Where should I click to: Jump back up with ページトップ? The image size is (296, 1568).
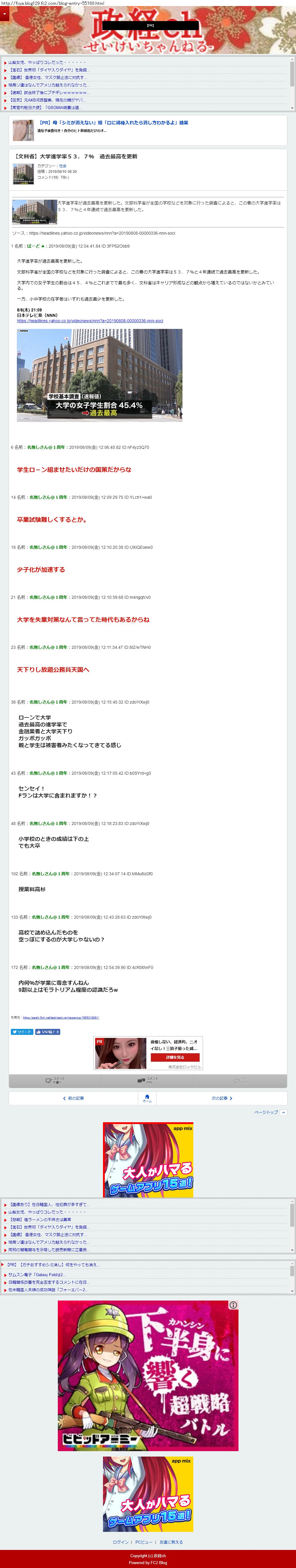(x=269, y=1112)
